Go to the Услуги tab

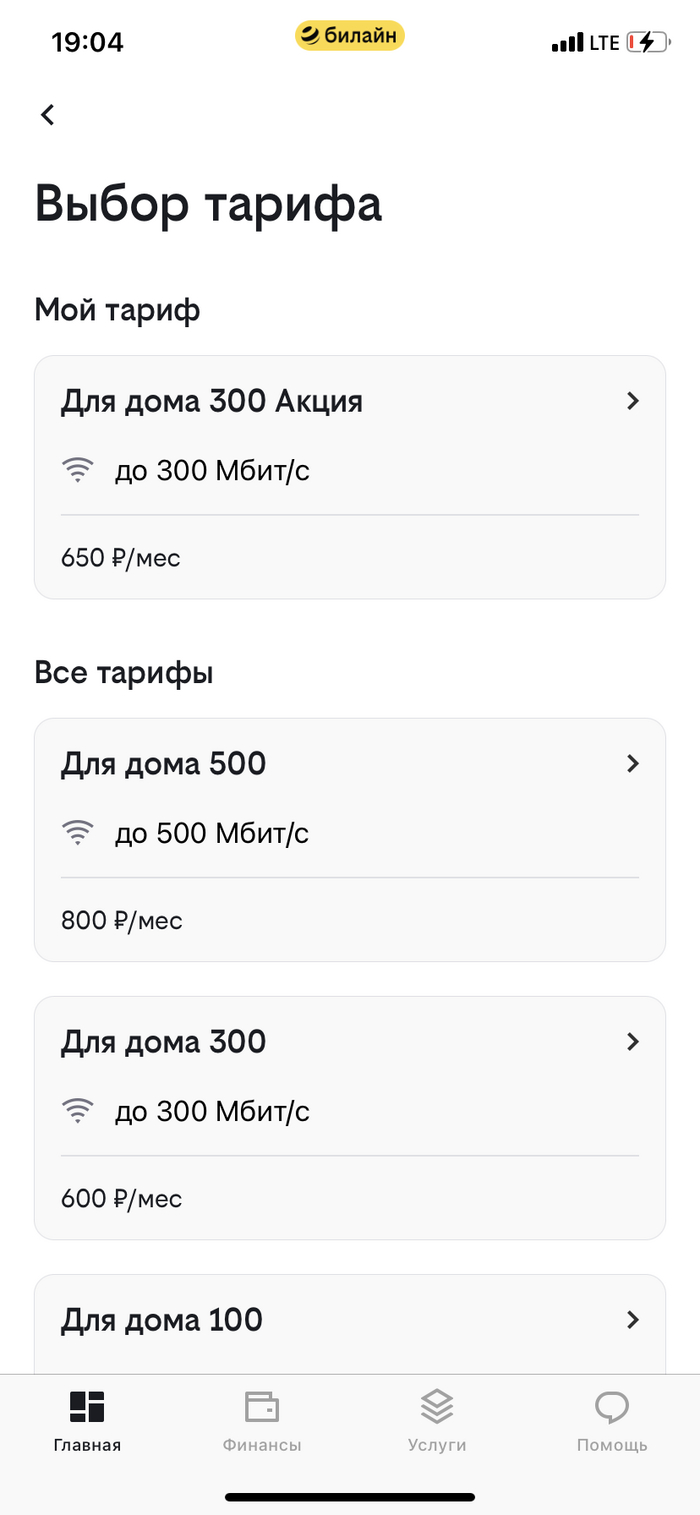(437, 1421)
